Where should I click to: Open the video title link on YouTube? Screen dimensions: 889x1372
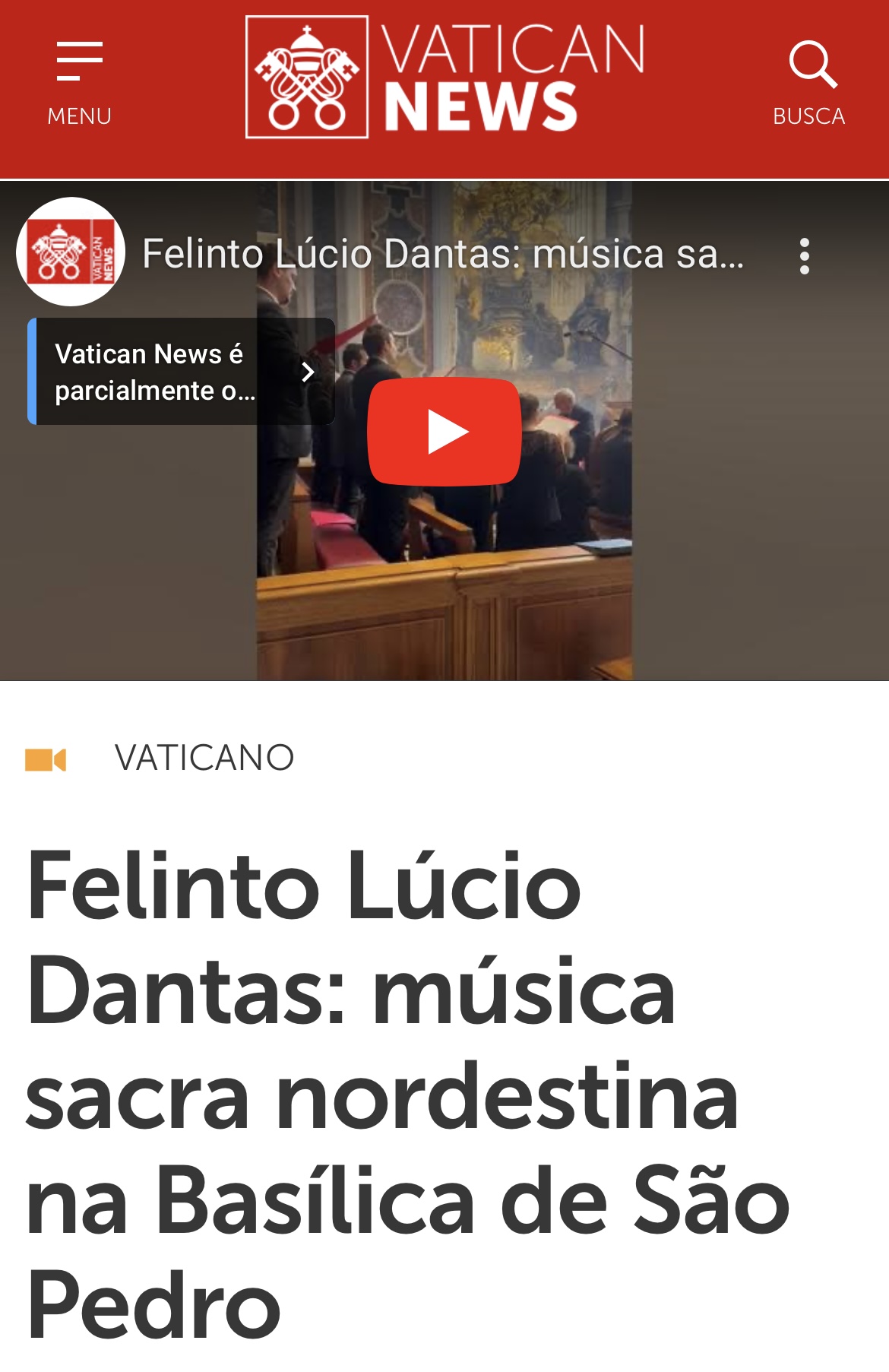click(442, 254)
